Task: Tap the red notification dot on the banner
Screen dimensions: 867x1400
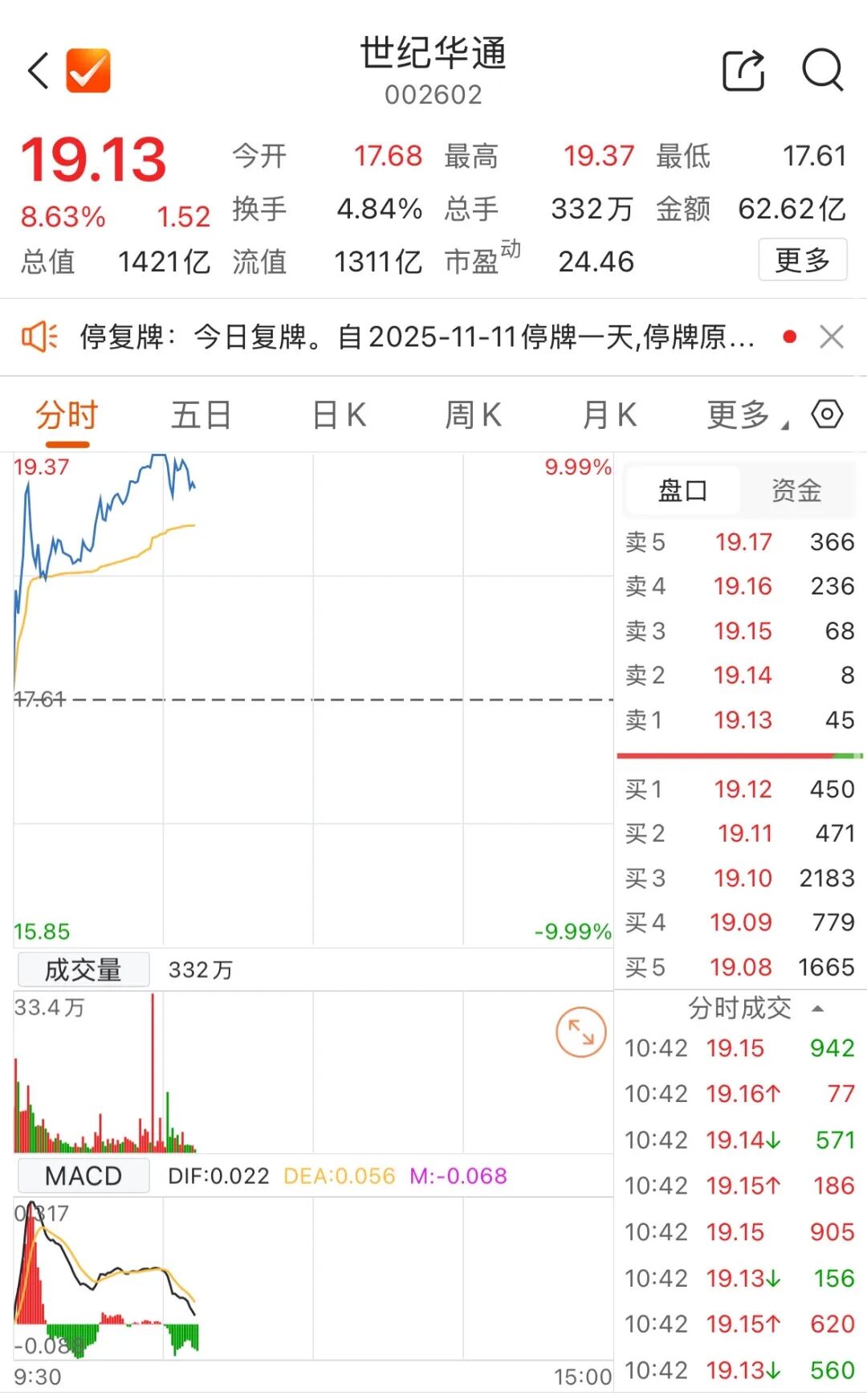Action: point(790,337)
